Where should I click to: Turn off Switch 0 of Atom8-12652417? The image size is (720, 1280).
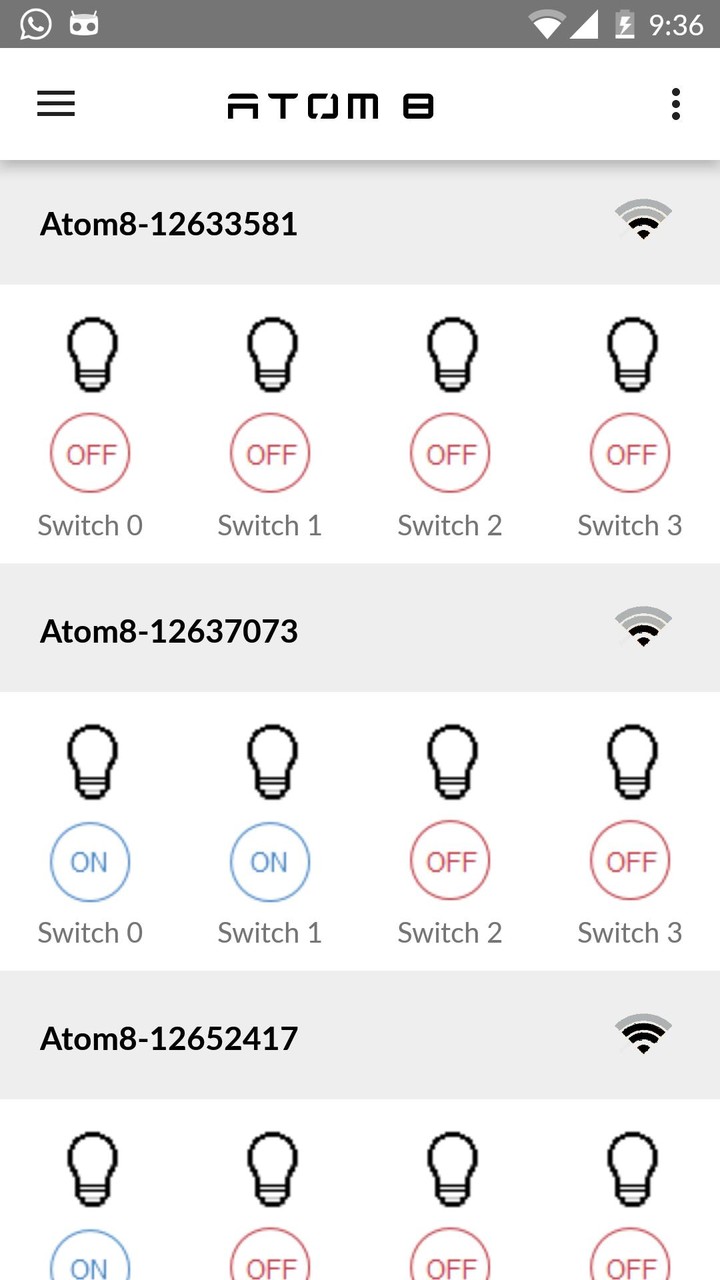tap(90, 1263)
